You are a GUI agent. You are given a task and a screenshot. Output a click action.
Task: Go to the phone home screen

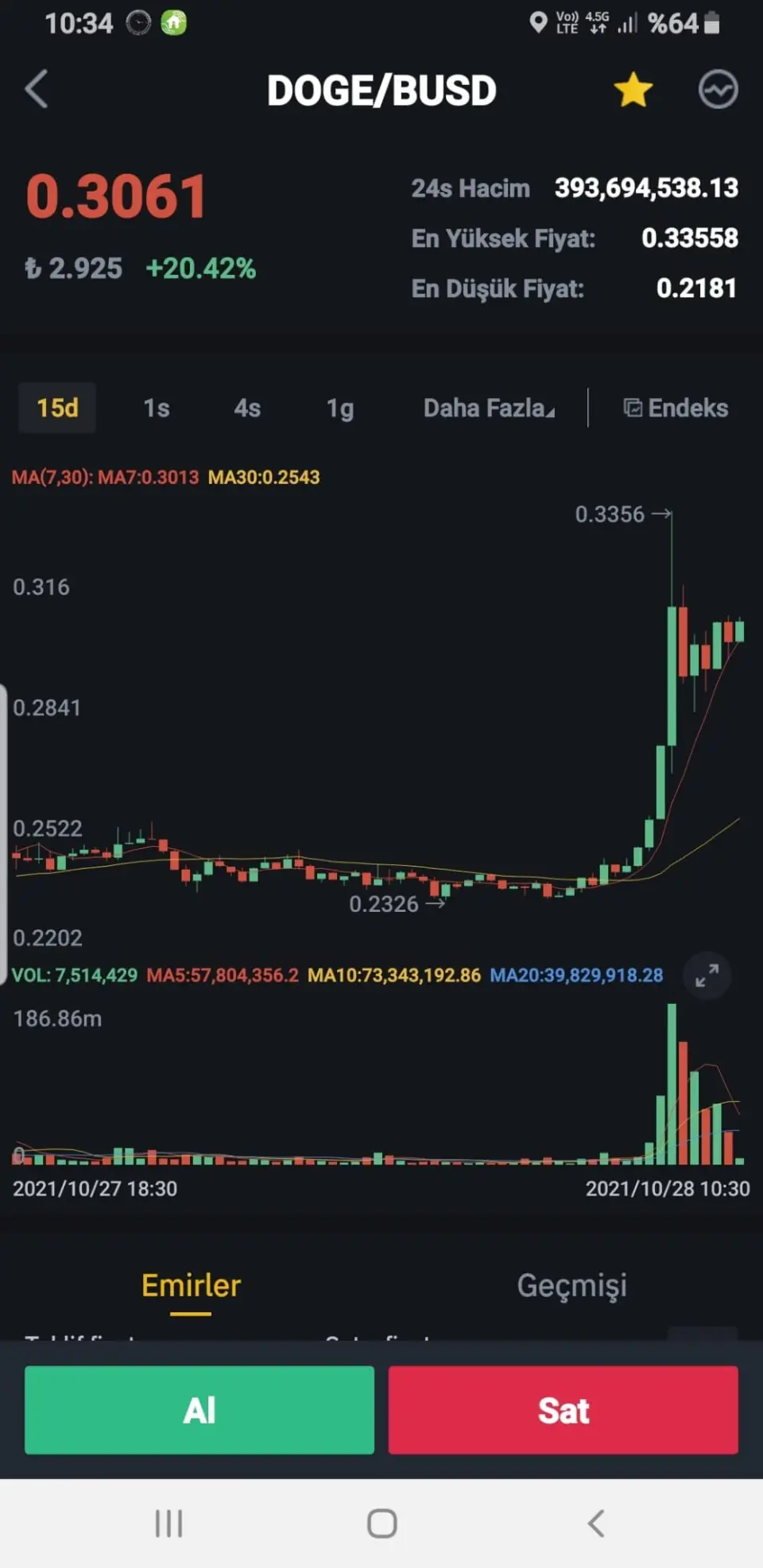pyautogui.click(x=381, y=1524)
